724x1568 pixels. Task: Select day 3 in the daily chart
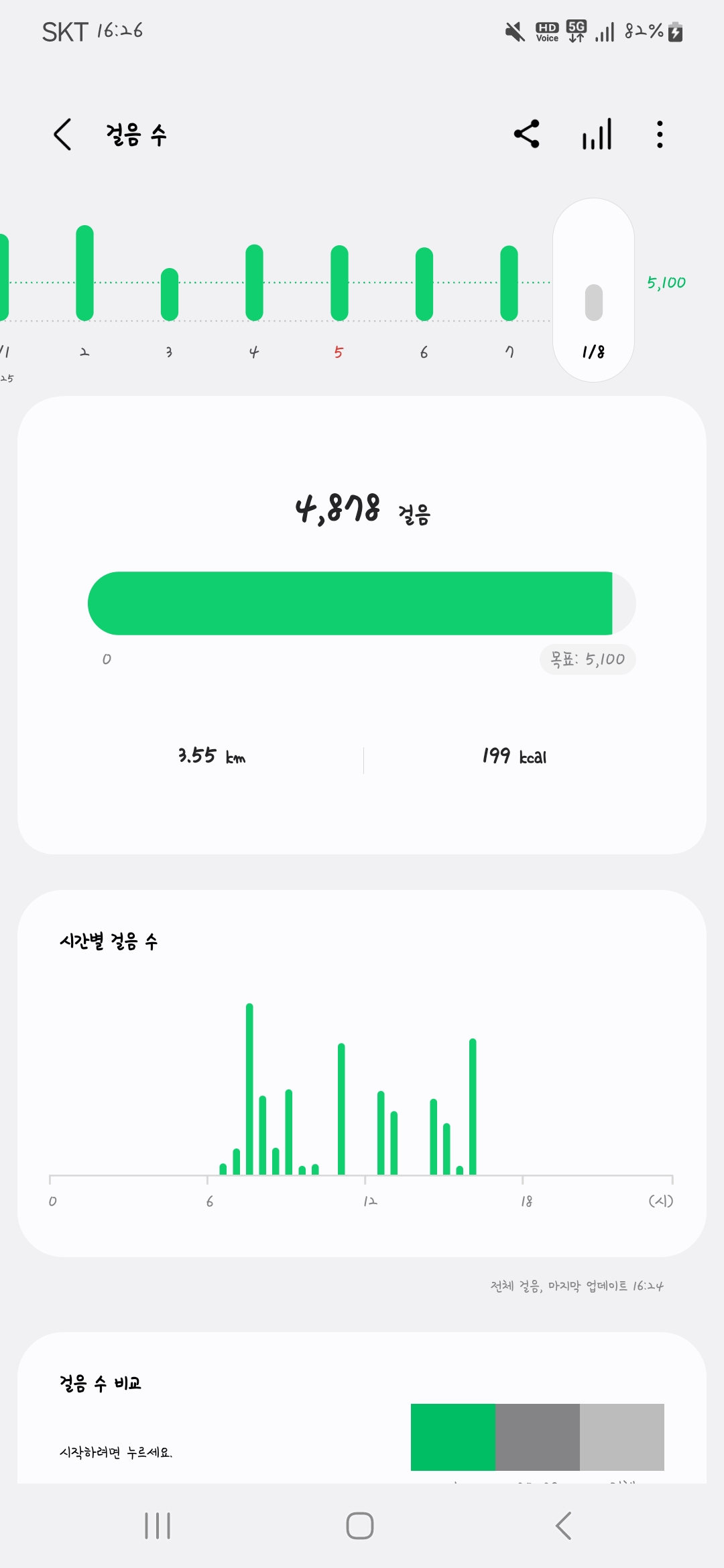(x=169, y=295)
